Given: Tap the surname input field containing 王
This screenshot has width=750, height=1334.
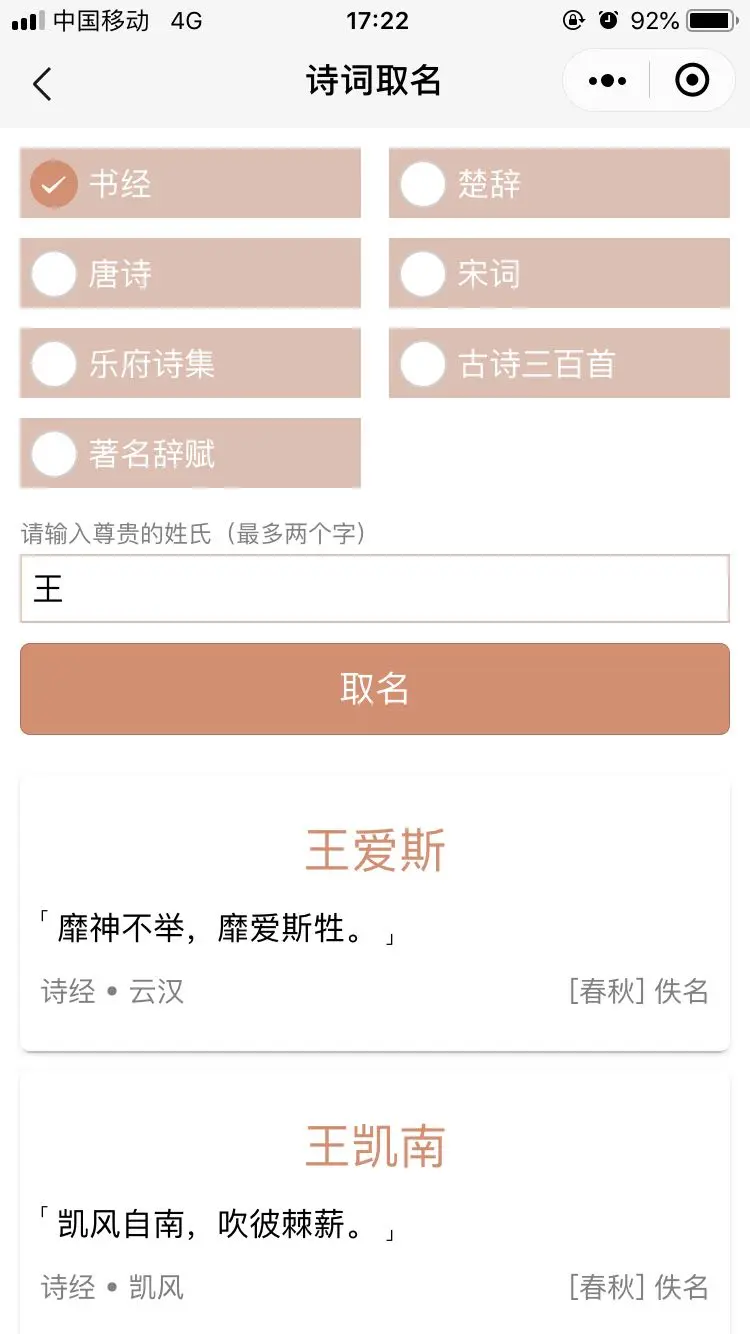Looking at the screenshot, I should [374, 588].
